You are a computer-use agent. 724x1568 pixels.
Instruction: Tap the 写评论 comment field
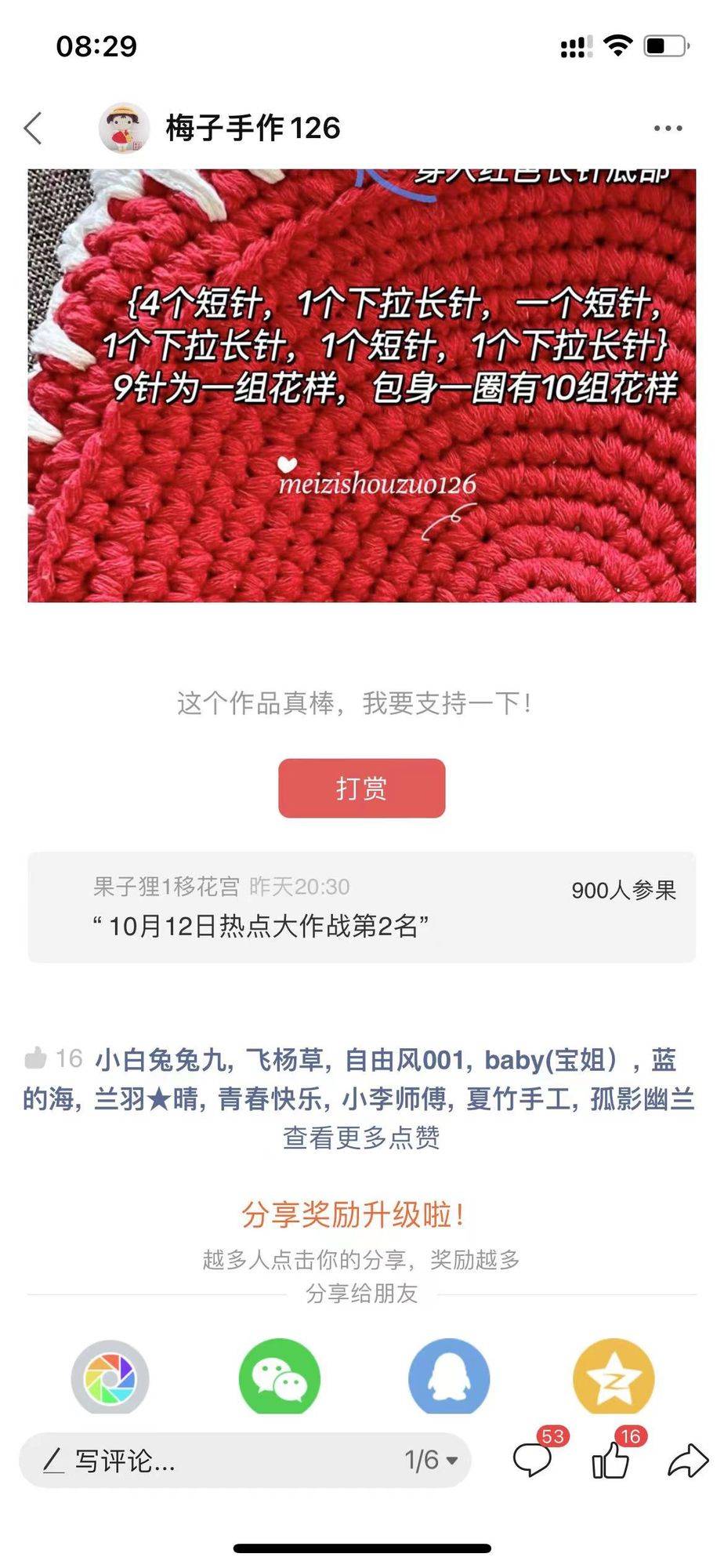pyautogui.click(x=204, y=1461)
